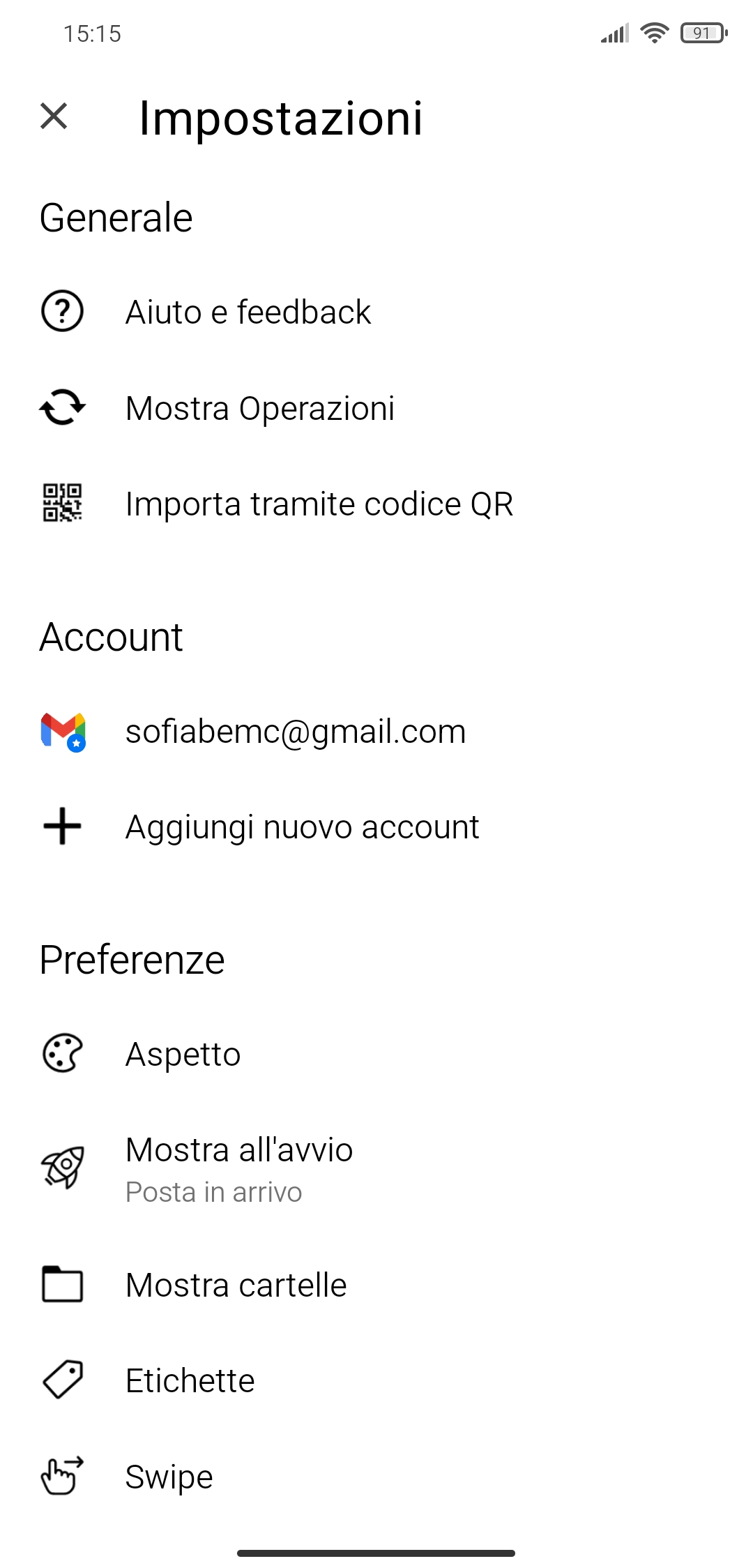Screen dimensions: 753x1568
Task: Close the Impostazioni screen
Action: point(54,116)
